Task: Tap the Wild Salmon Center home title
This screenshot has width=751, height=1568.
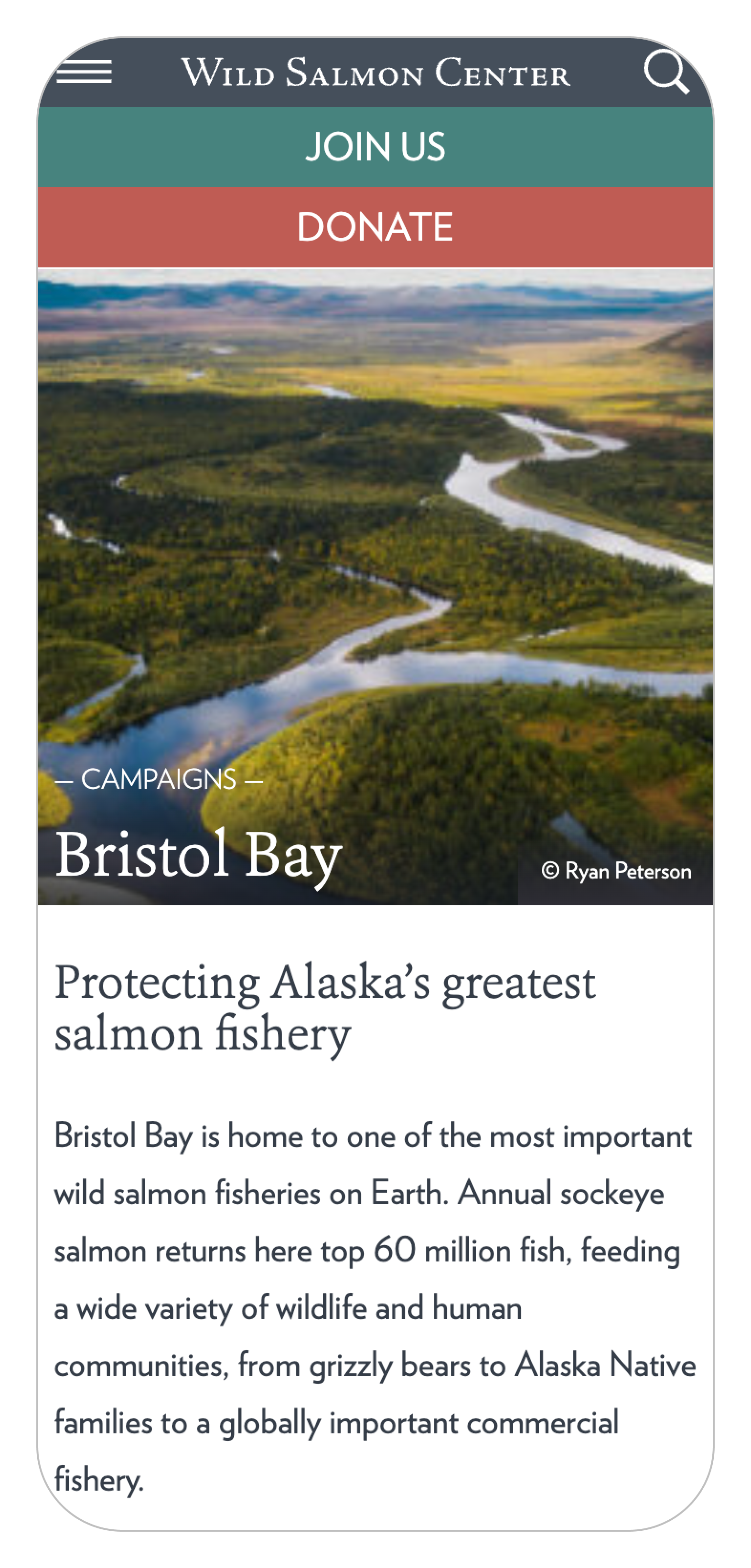Action: click(x=375, y=73)
